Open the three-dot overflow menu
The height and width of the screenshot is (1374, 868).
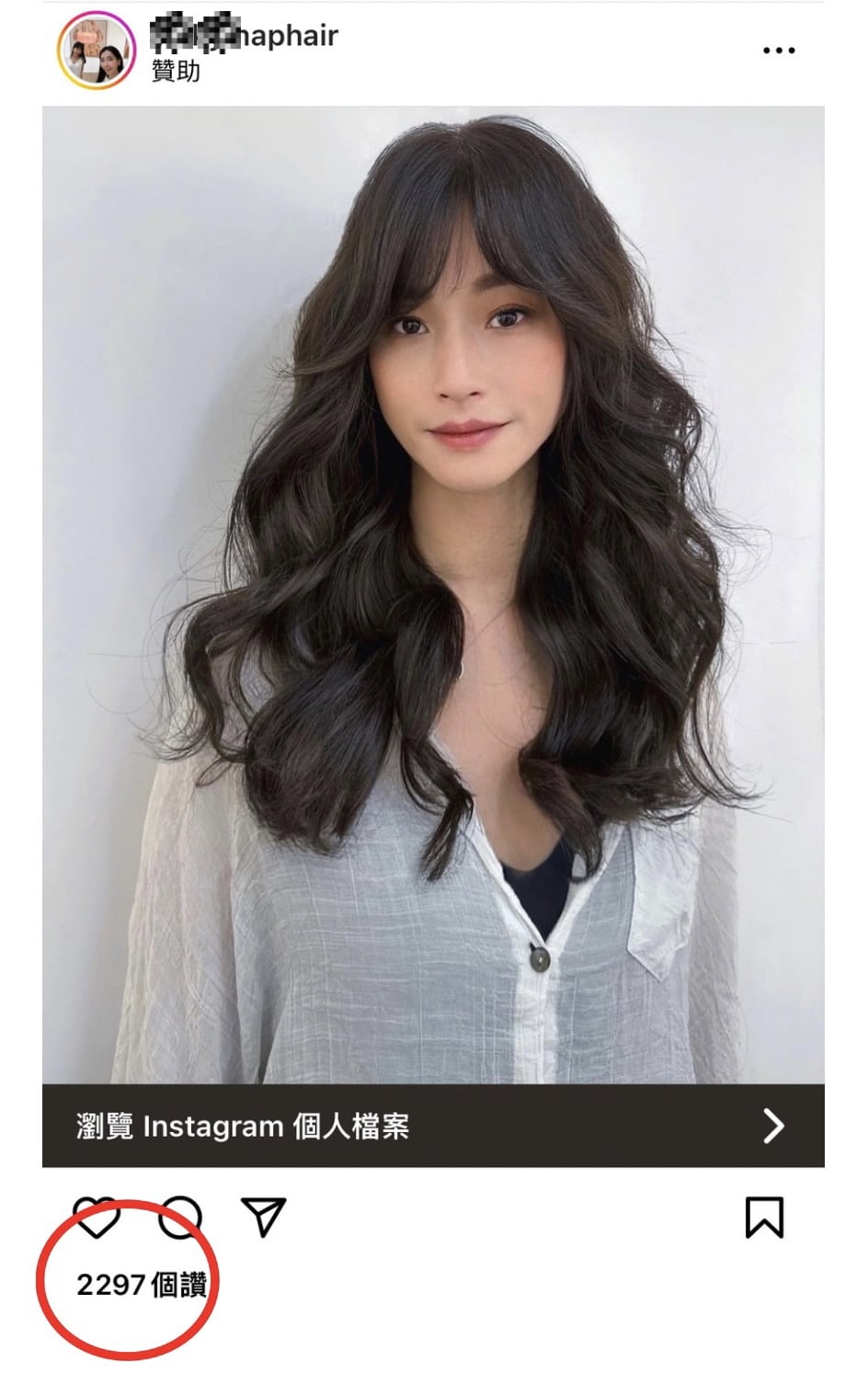pos(778,51)
